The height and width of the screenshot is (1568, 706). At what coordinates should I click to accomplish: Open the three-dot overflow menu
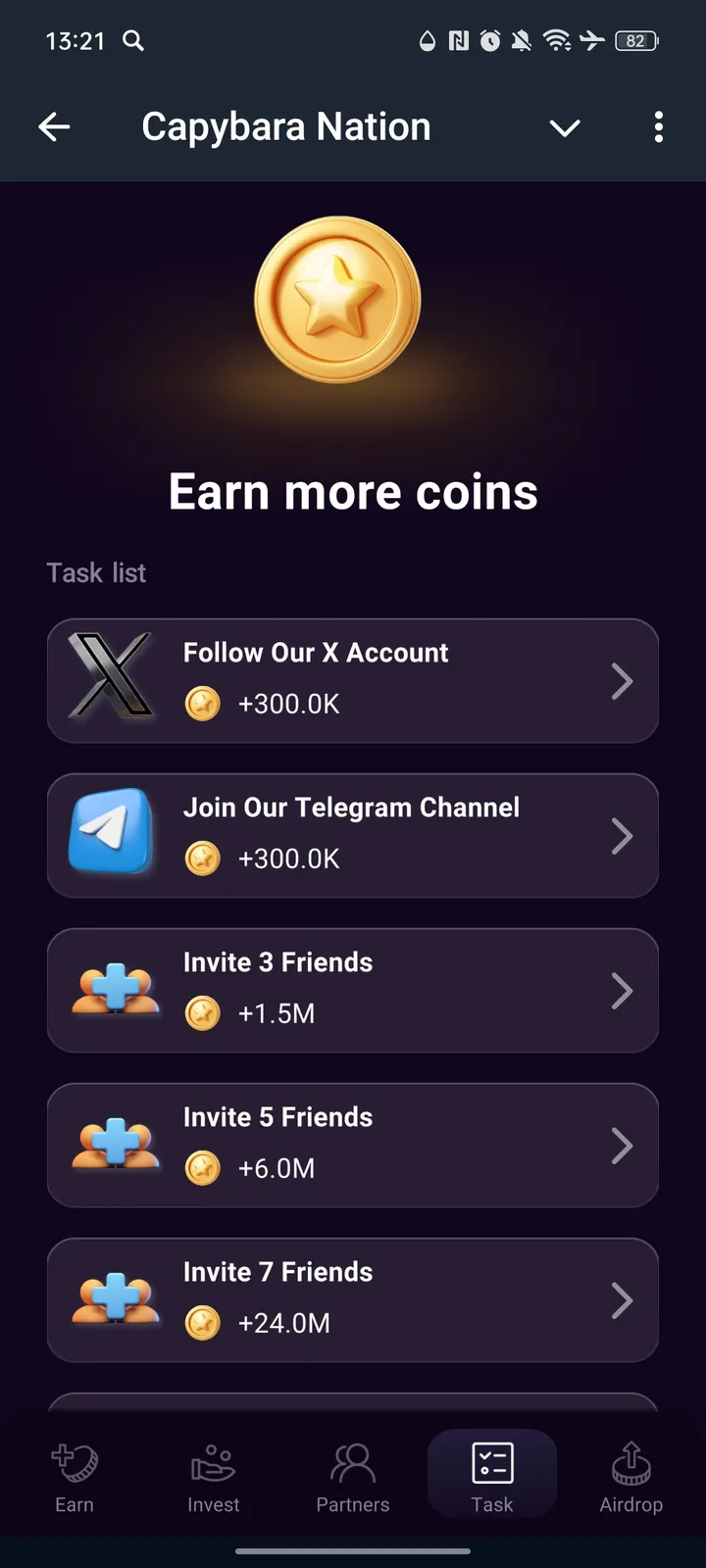click(x=659, y=127)
